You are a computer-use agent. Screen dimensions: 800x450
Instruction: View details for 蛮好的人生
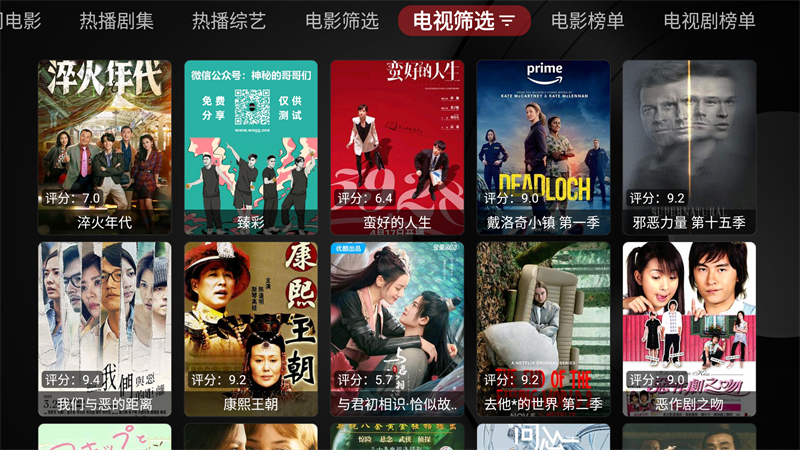tap(397, 147)
